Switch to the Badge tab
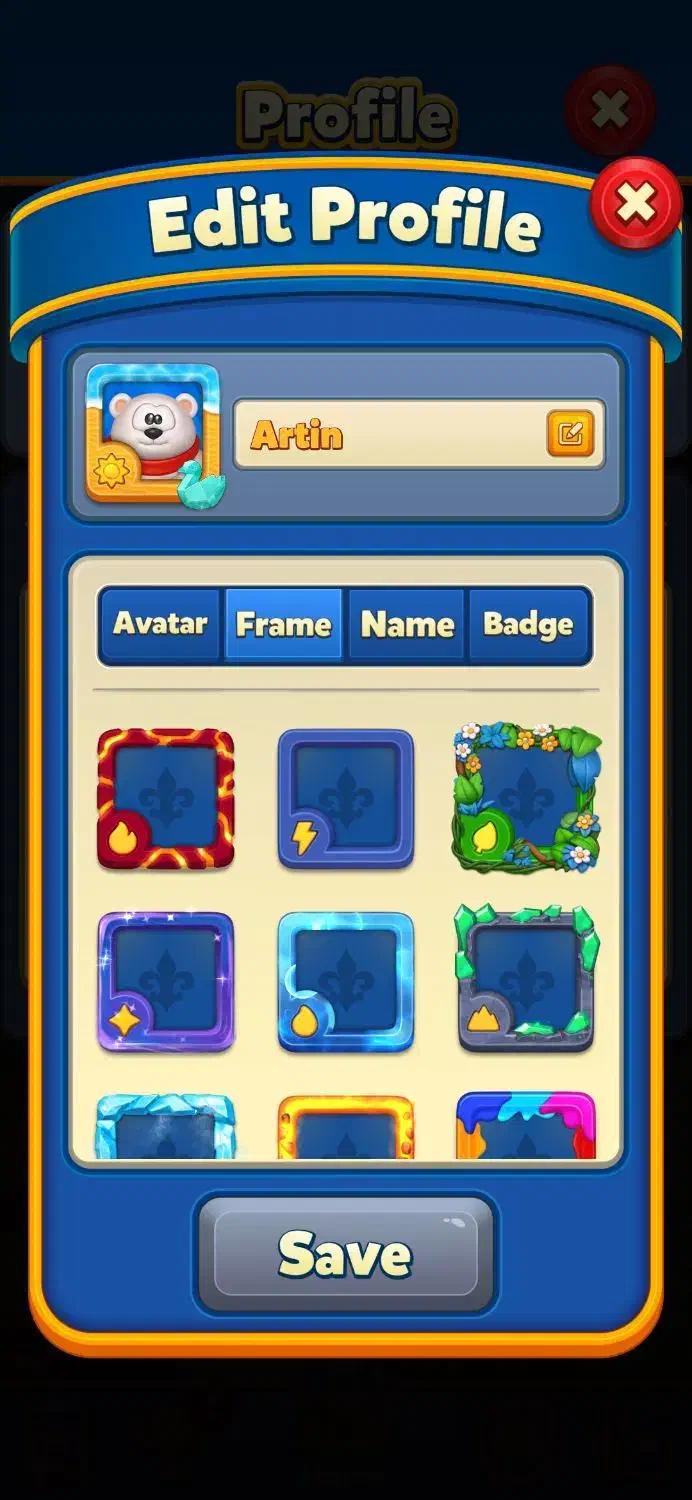This screenshot has width=692, height=1500. tap(528, 624)
